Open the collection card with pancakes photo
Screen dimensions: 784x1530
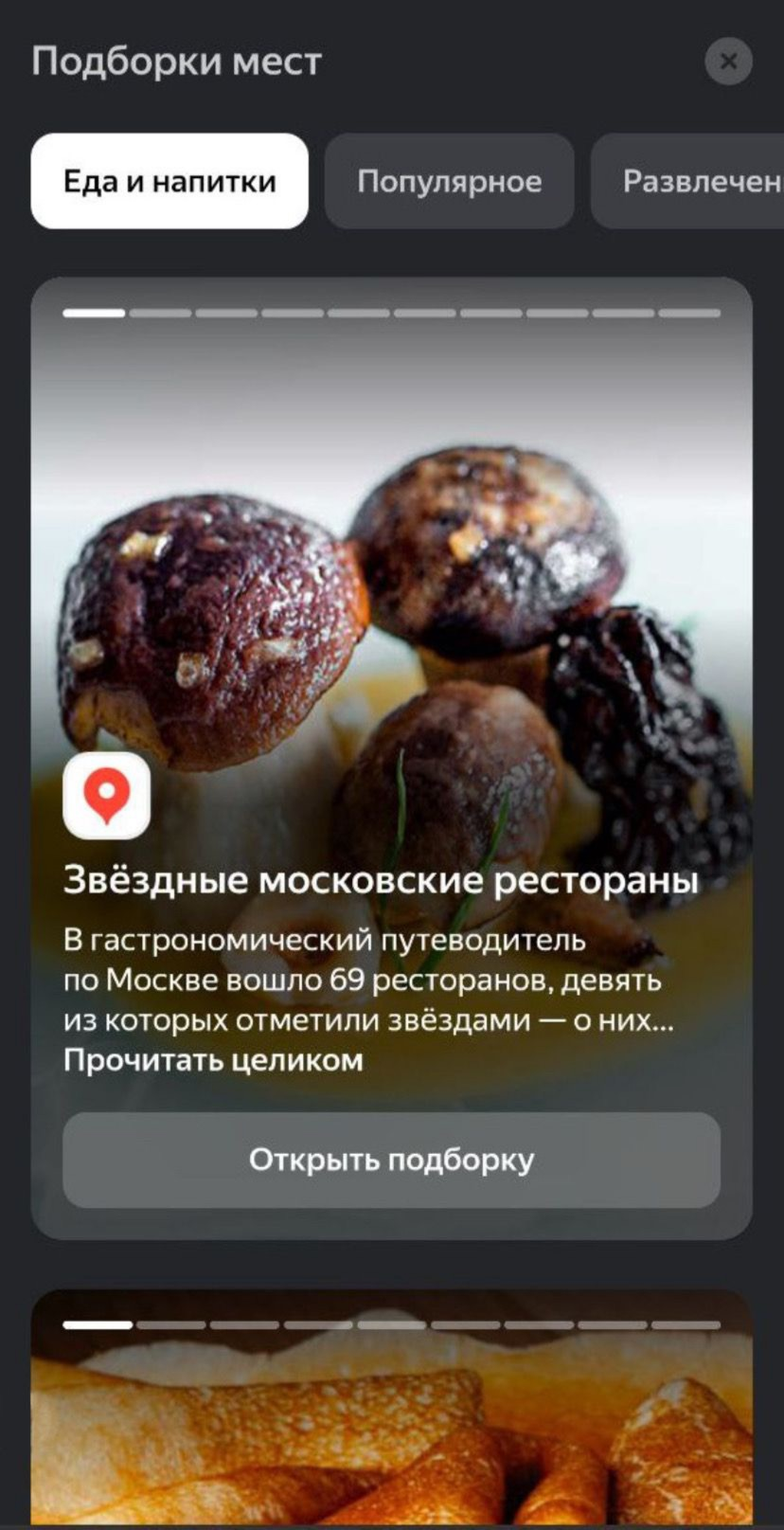[x=391, y=1421]
